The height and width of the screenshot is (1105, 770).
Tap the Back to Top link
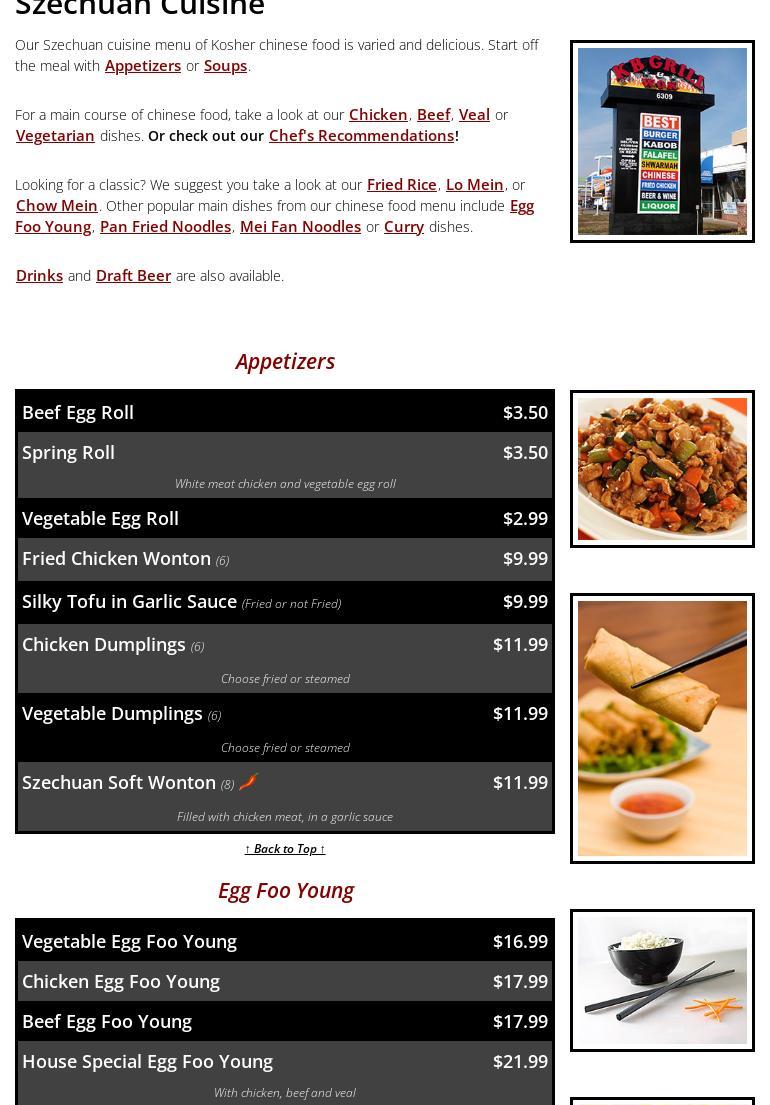[x=285, y=849]
